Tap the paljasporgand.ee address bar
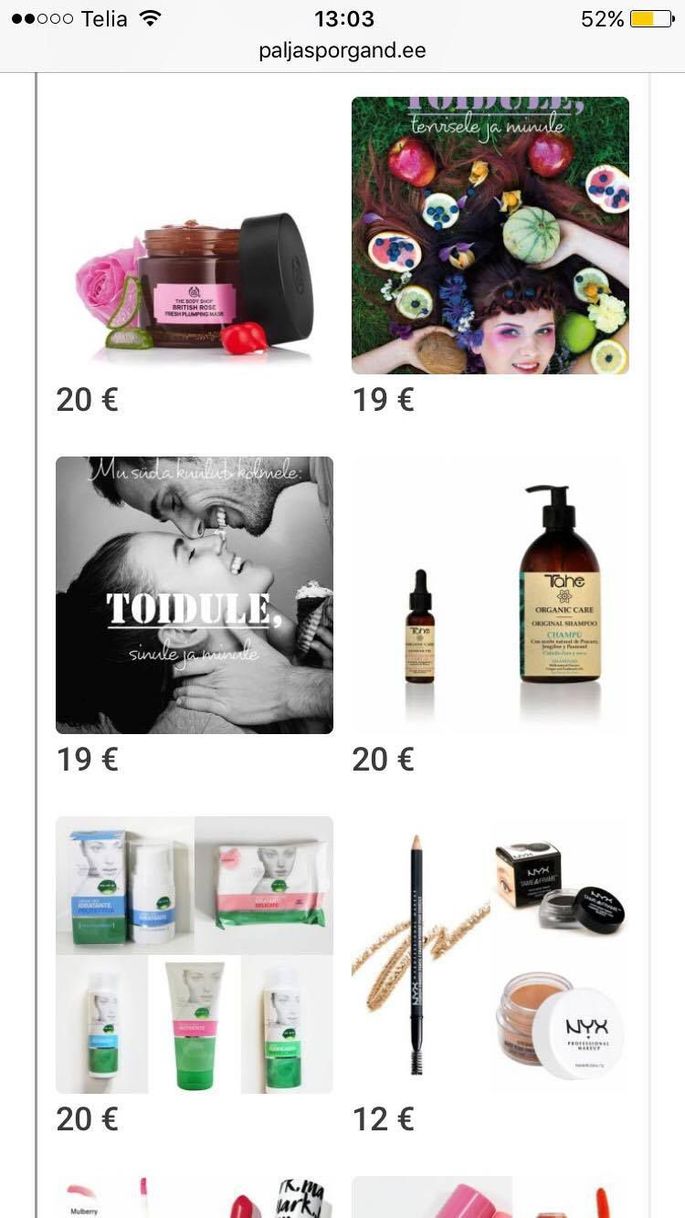 pyautogui.click(x=342, y=50)
